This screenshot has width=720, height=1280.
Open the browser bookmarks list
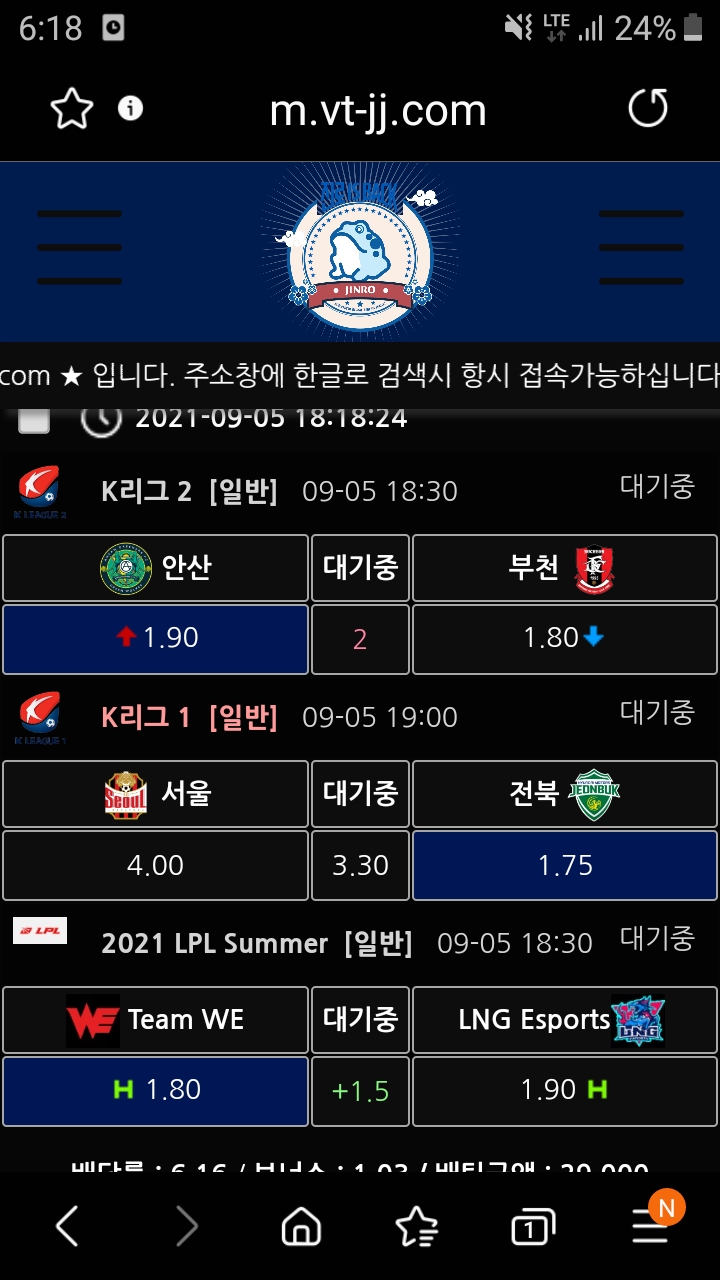(x=416, y=1226)
